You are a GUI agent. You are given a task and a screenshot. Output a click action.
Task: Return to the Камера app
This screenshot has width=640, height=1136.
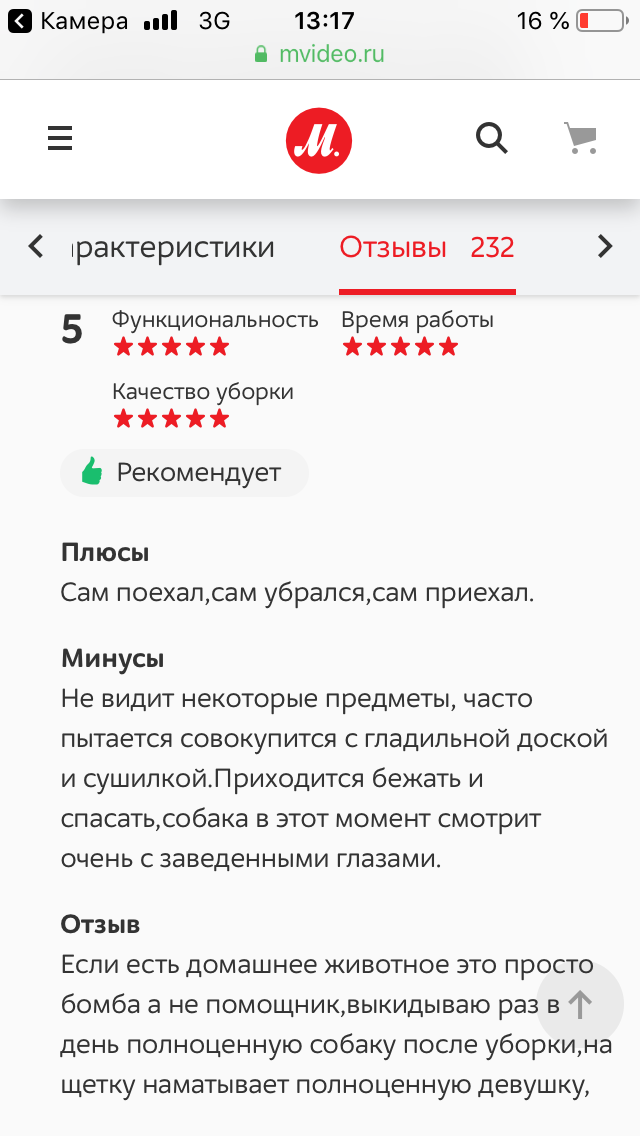(x=68, y=21)
